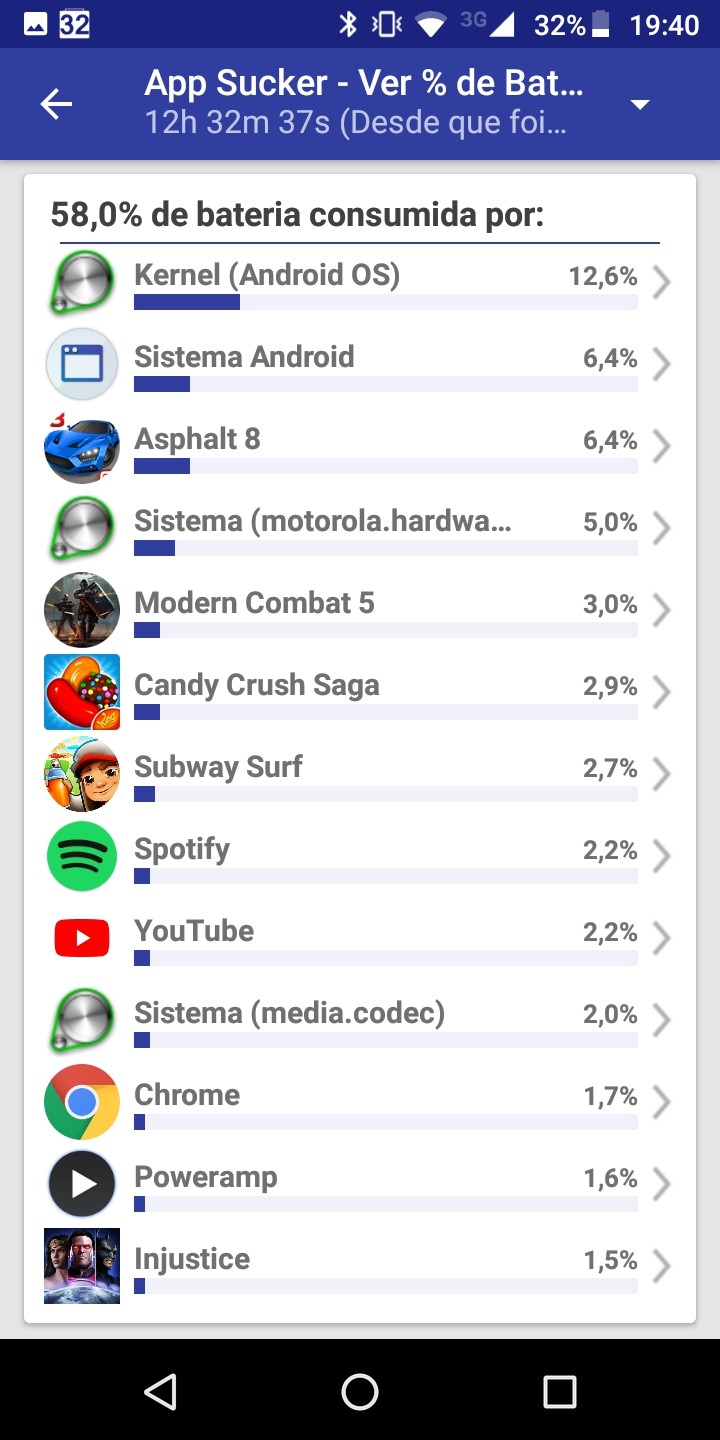The image size is (720, 1440).
Task: Open the App Sucker title dropdown
Action: pos(640,105)
